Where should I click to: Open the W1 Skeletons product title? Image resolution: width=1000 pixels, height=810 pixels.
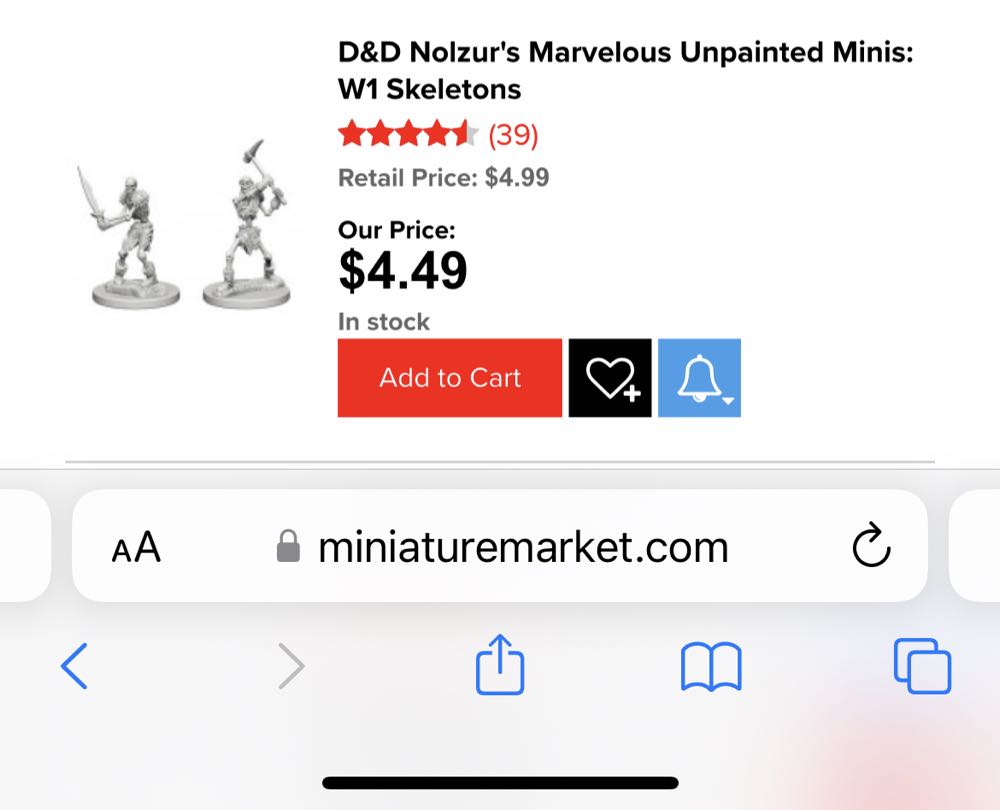(x=625, y=70)
